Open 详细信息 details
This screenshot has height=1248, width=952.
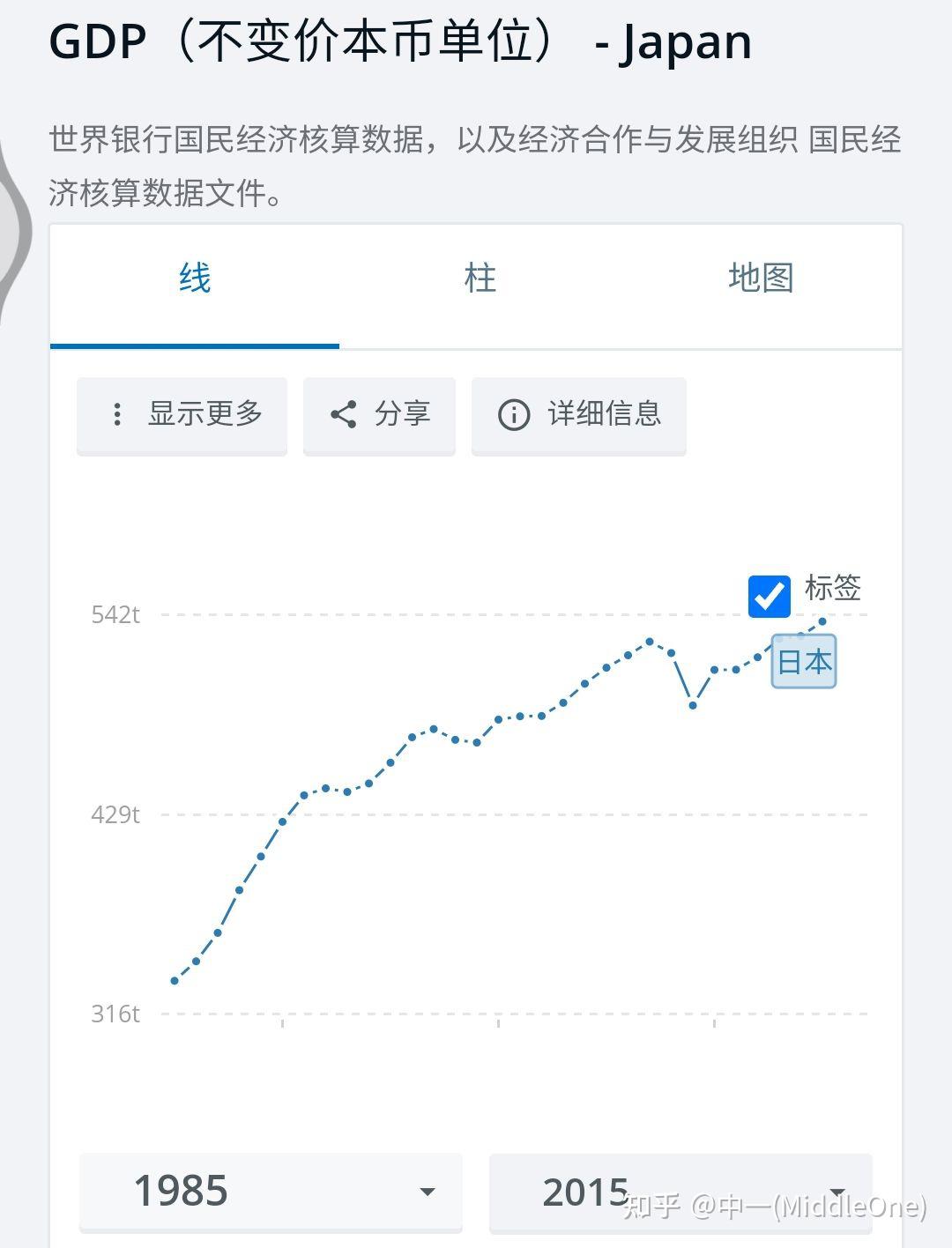[x=579, y=415]
